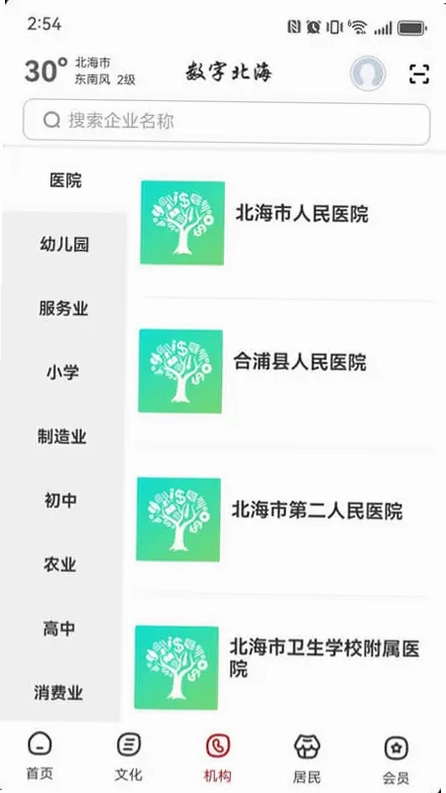Open the profile avatar
The height and width of the screenshot is (793, 446).
click(368, 74)
